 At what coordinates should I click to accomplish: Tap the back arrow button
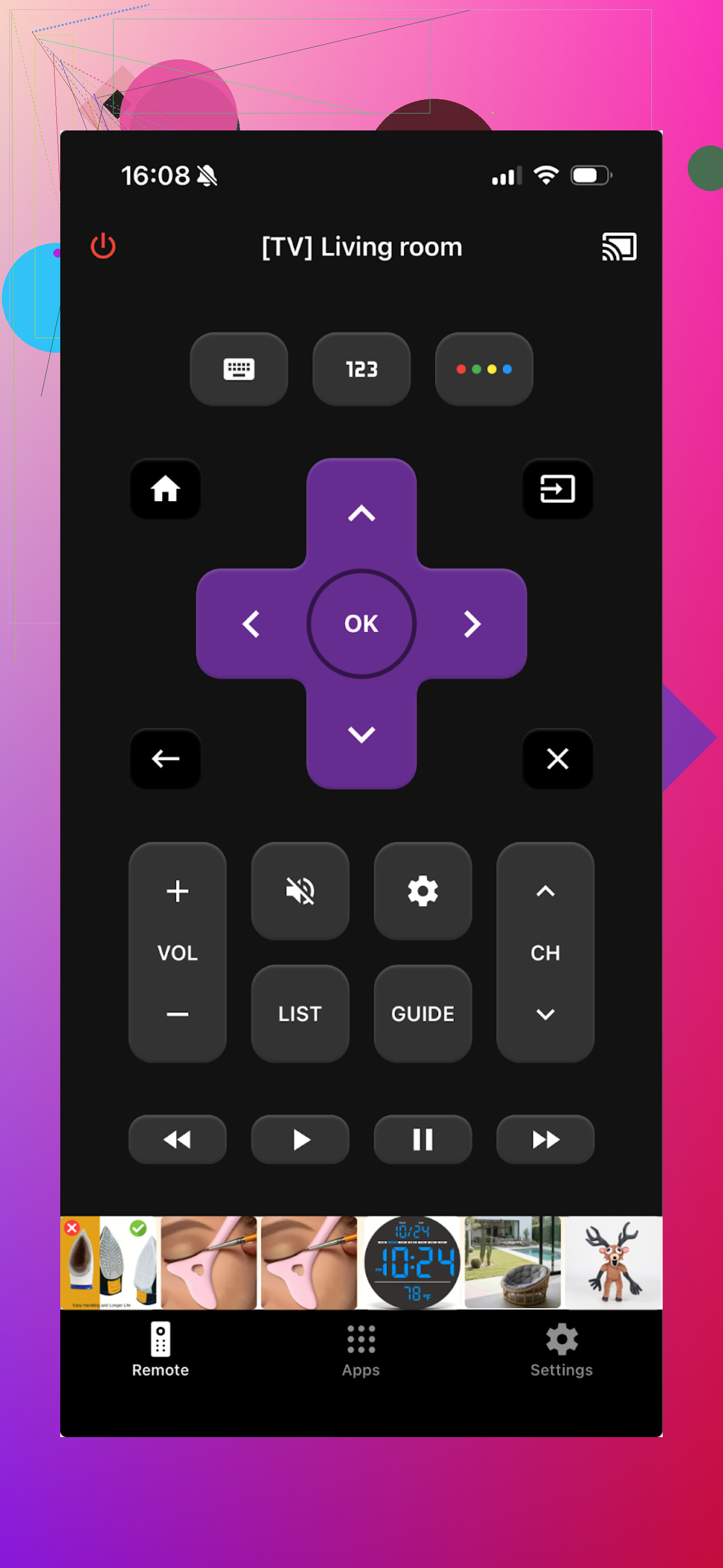pos(166,759)
